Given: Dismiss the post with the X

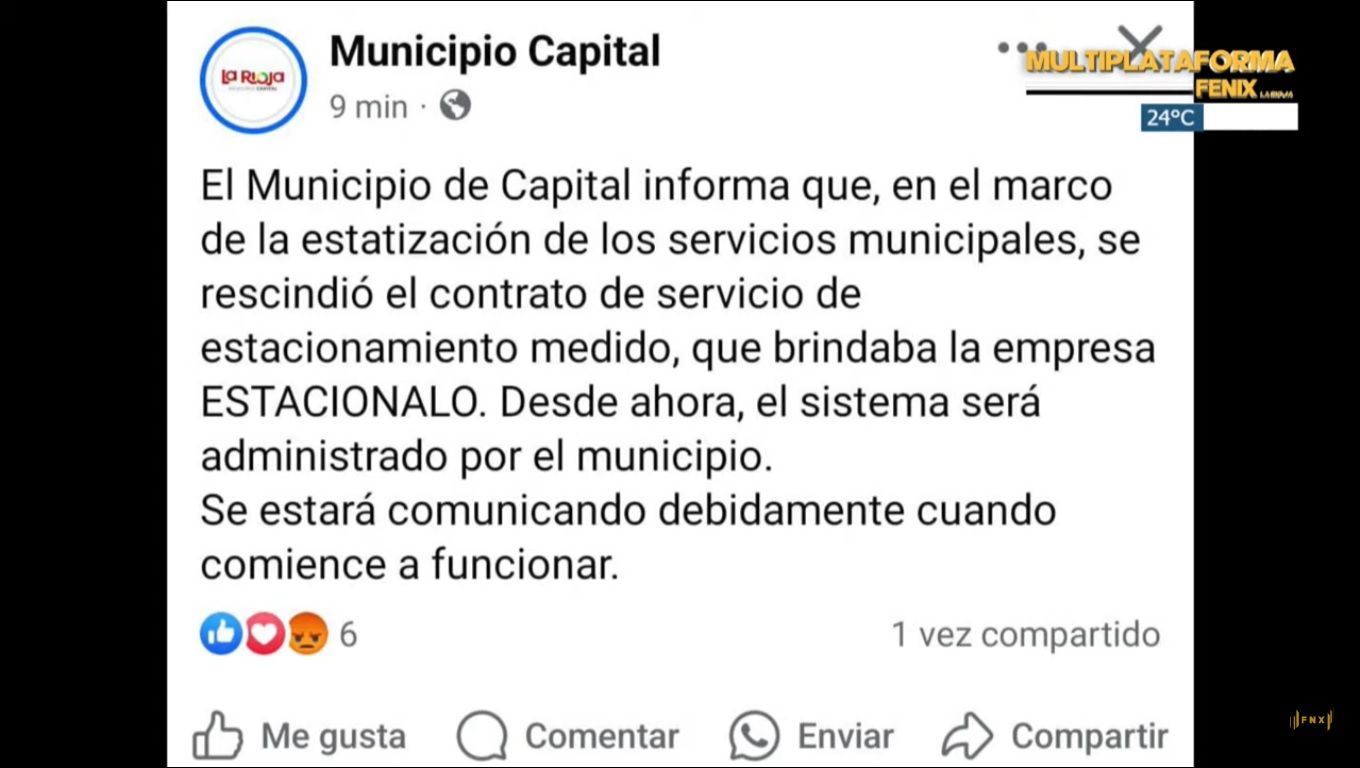Looking at the screenshot, I should click(x=1139, y=44).
